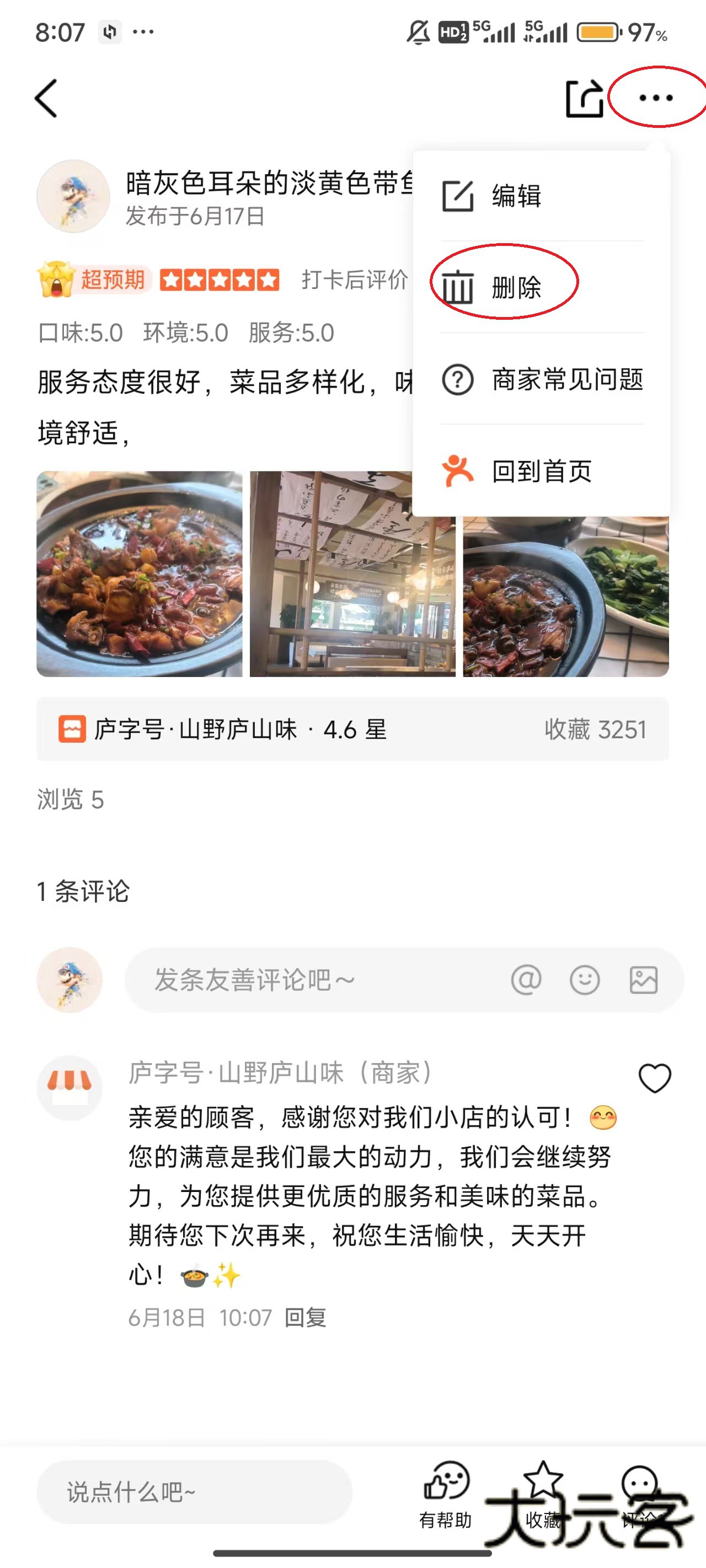Select 编辑 to edit the review
This screenshot has height=1568, width=706.
[515, 196]
